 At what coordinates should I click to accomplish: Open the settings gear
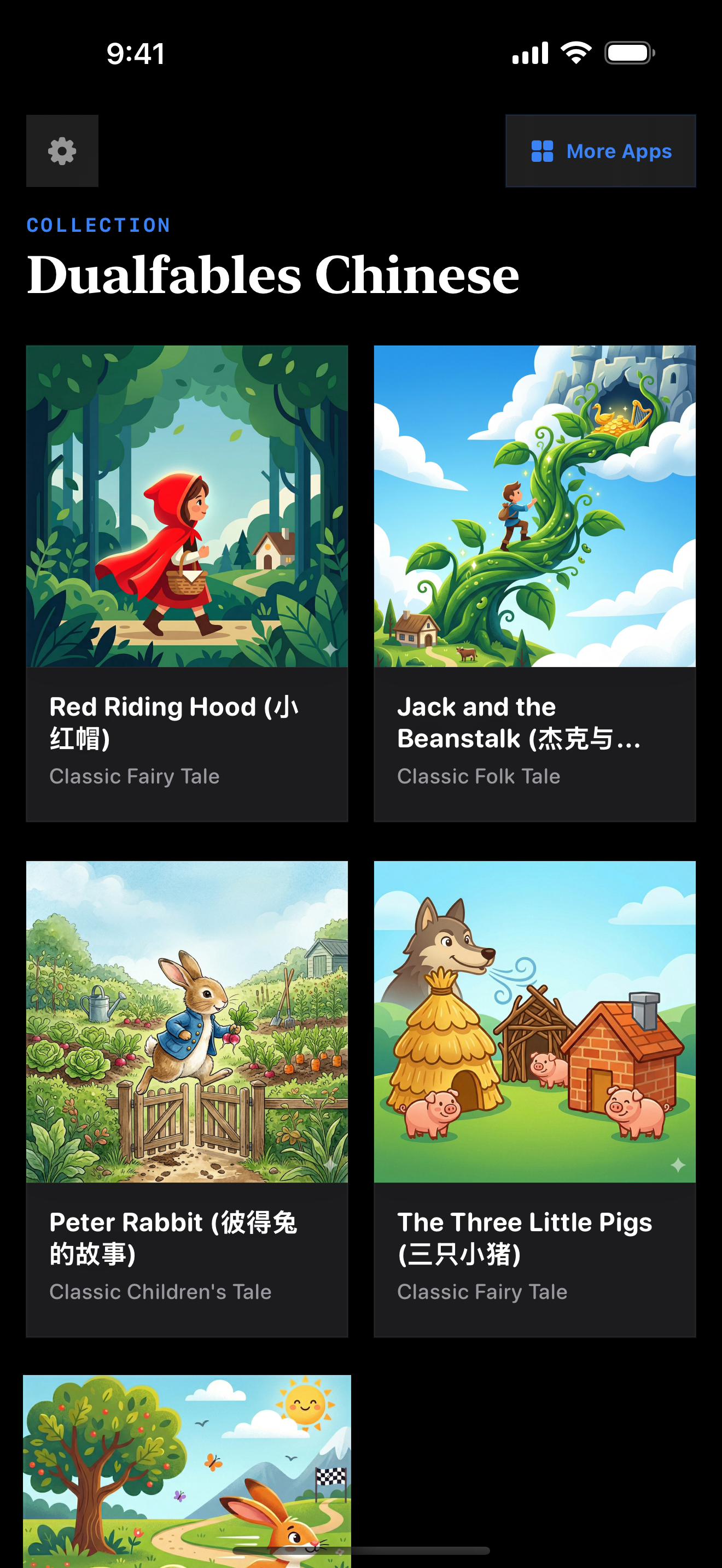pos(62,151)
